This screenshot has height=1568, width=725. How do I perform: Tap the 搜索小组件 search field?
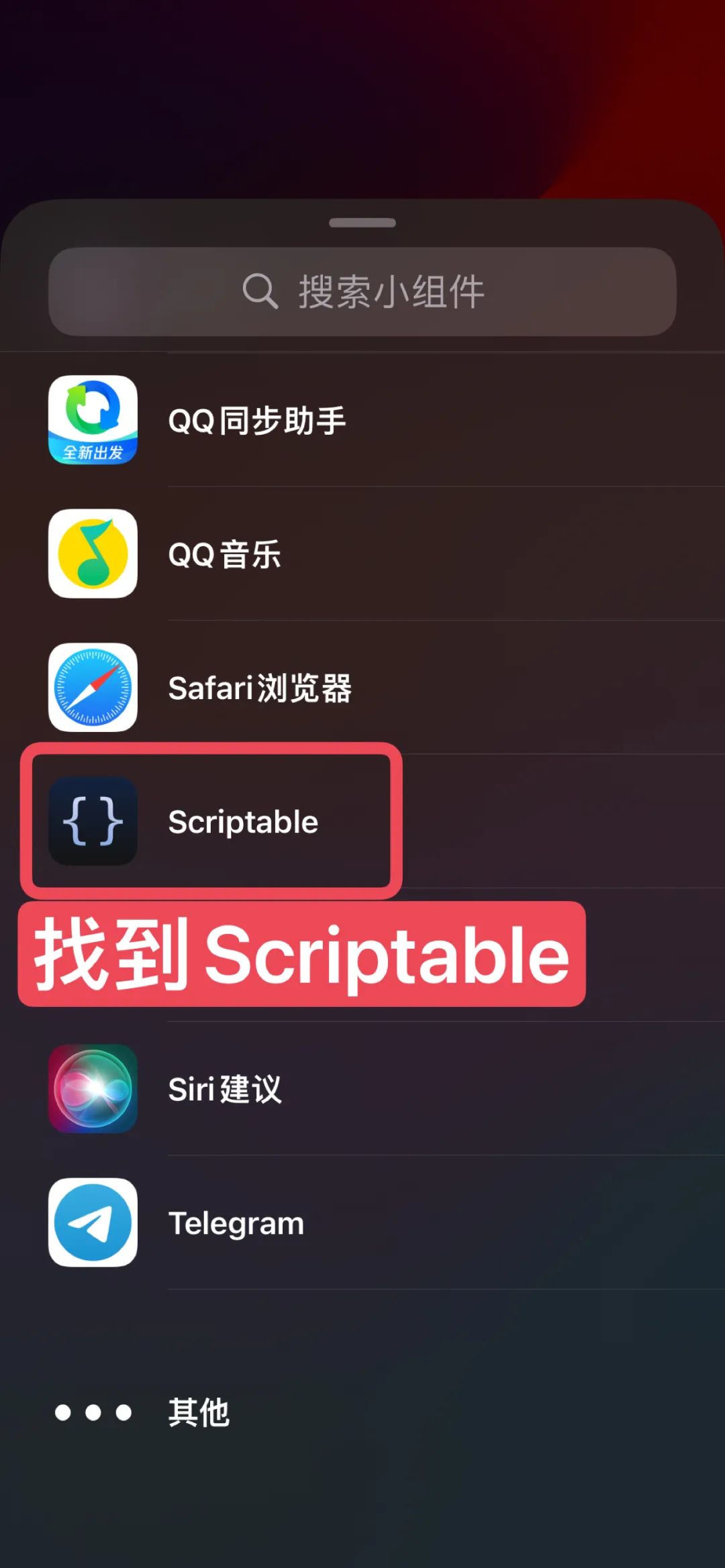362,292
